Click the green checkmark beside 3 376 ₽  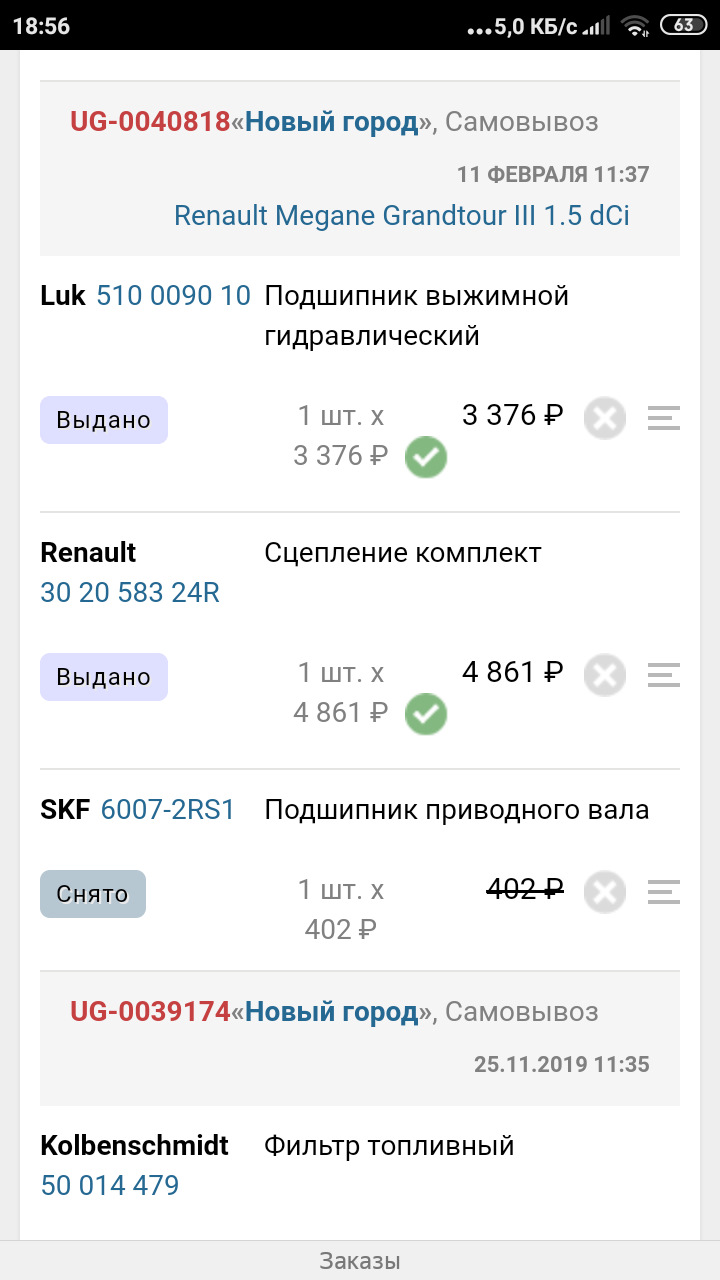point(426,457)
